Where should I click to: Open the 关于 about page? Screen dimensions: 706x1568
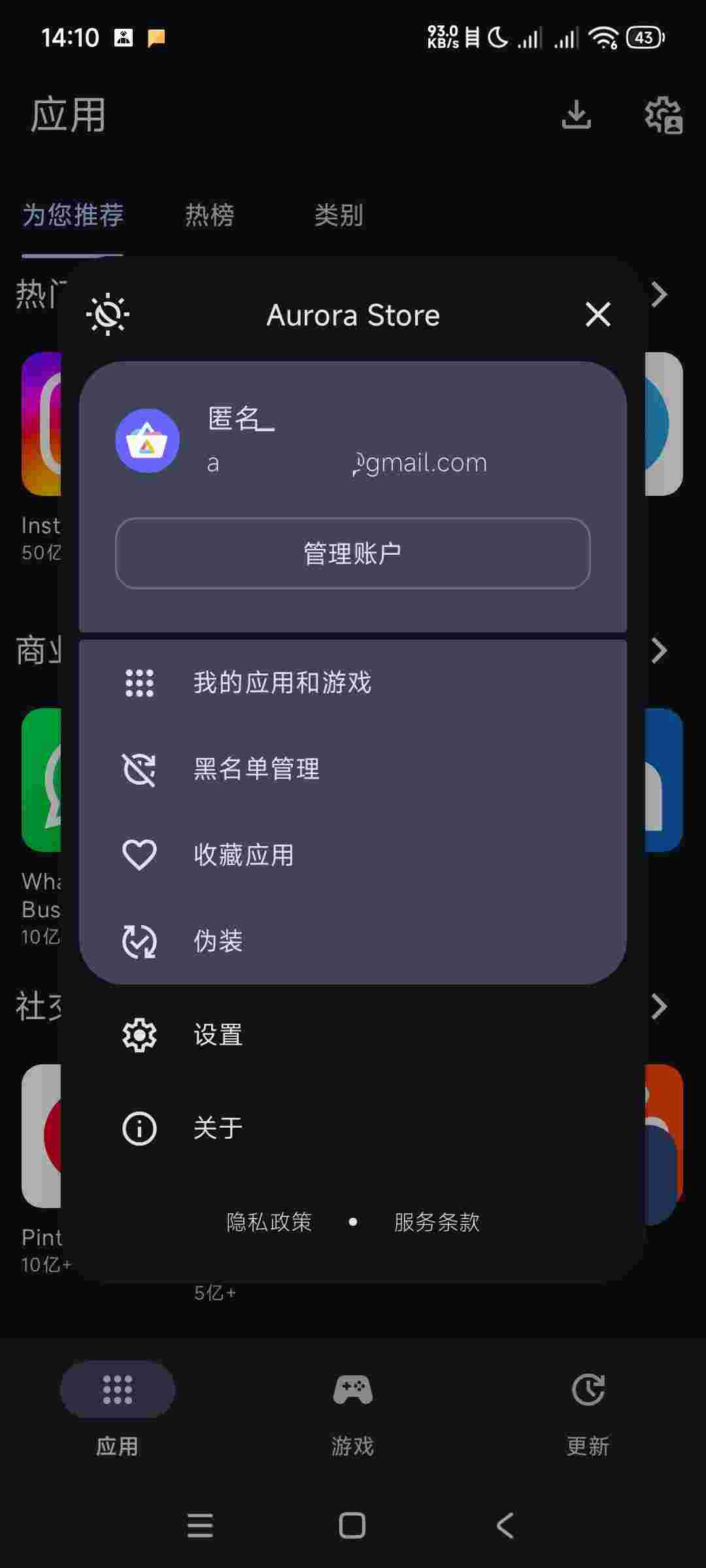coord(218,1128)
